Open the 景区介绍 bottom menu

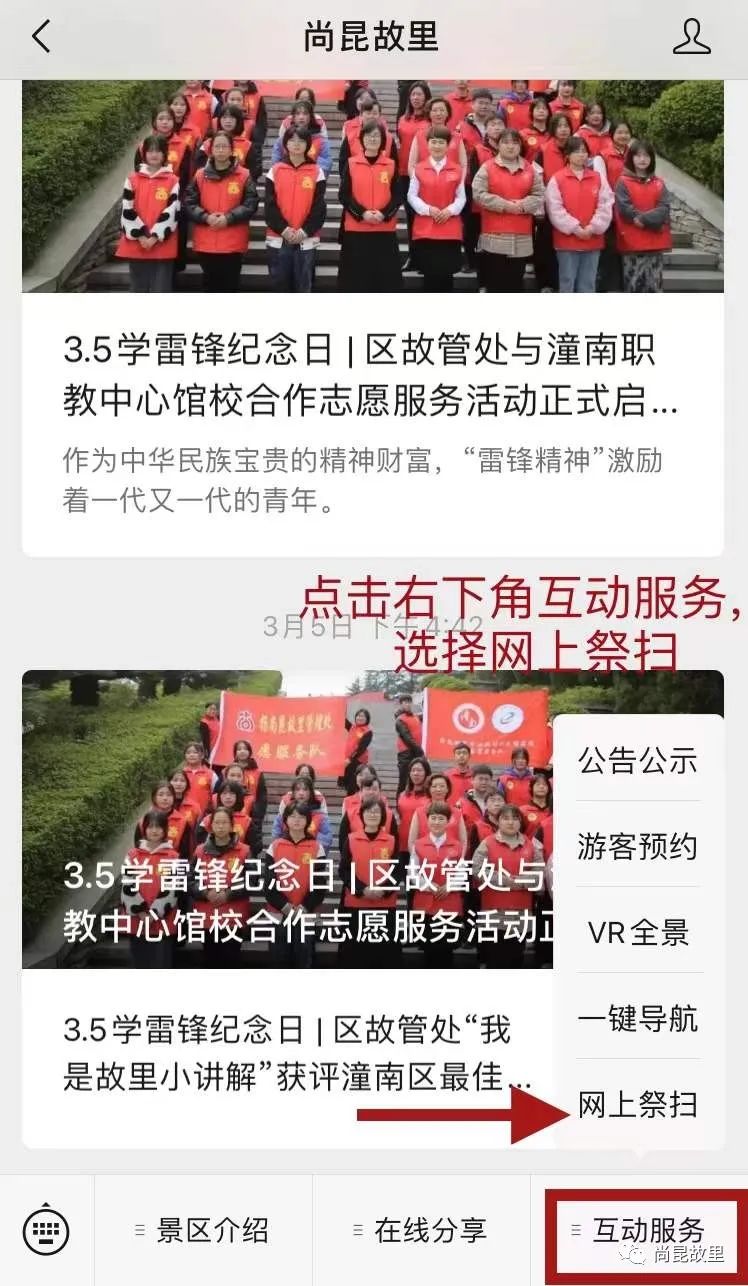pos(203,1231)
